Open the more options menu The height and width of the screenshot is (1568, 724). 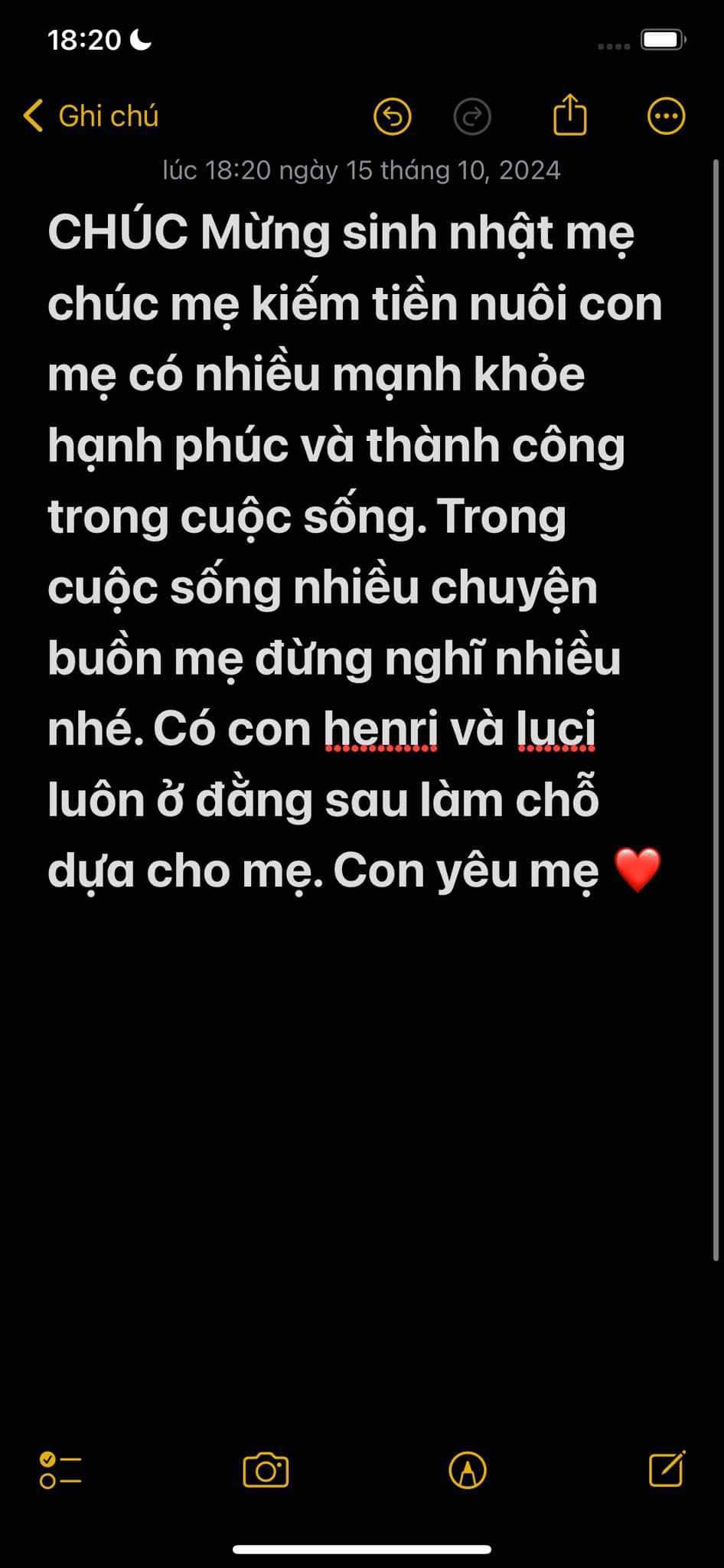[666, 116]
